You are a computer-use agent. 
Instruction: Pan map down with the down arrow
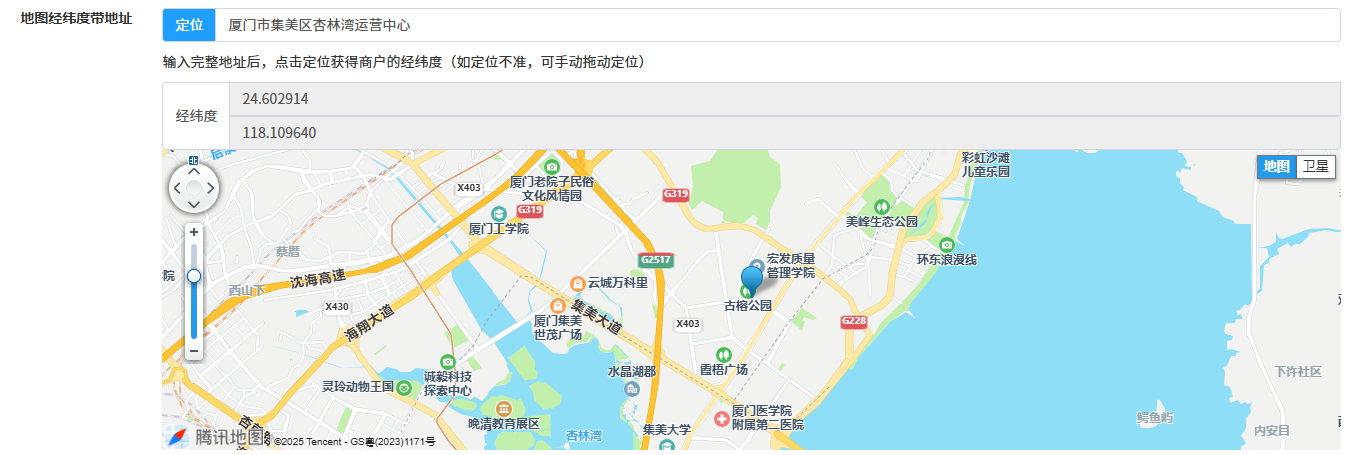pos(194,204)
